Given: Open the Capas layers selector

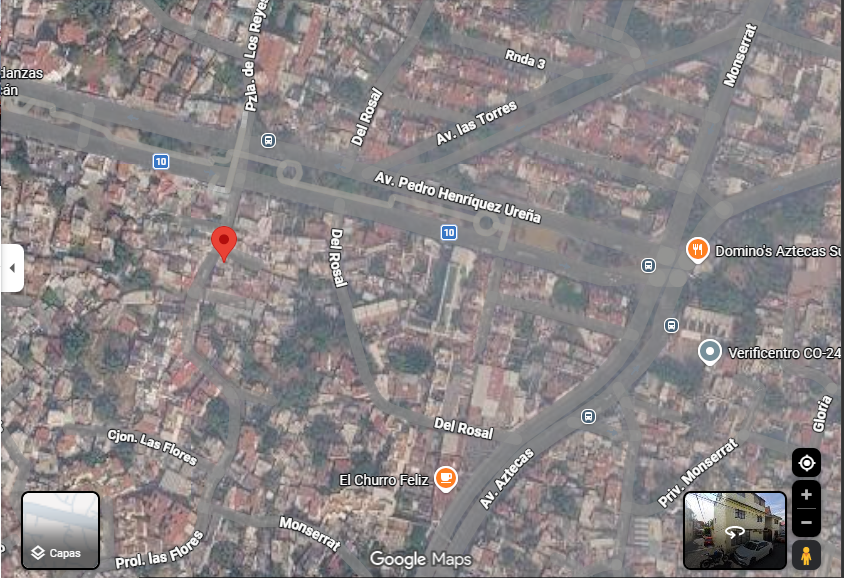Looking at the screenshot, I should (60, 530).
